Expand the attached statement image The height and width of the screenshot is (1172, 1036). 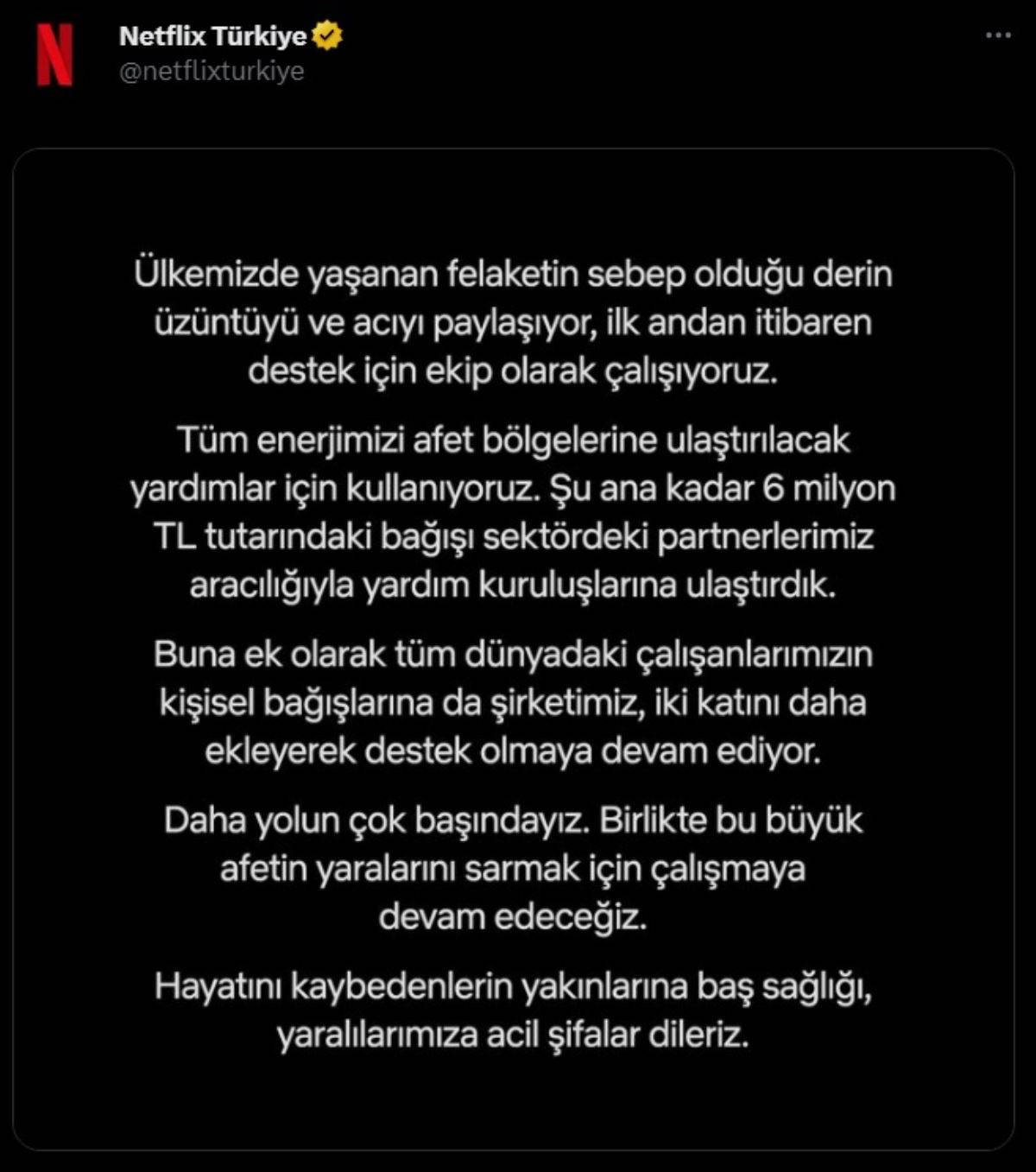[x=513, y=648]
